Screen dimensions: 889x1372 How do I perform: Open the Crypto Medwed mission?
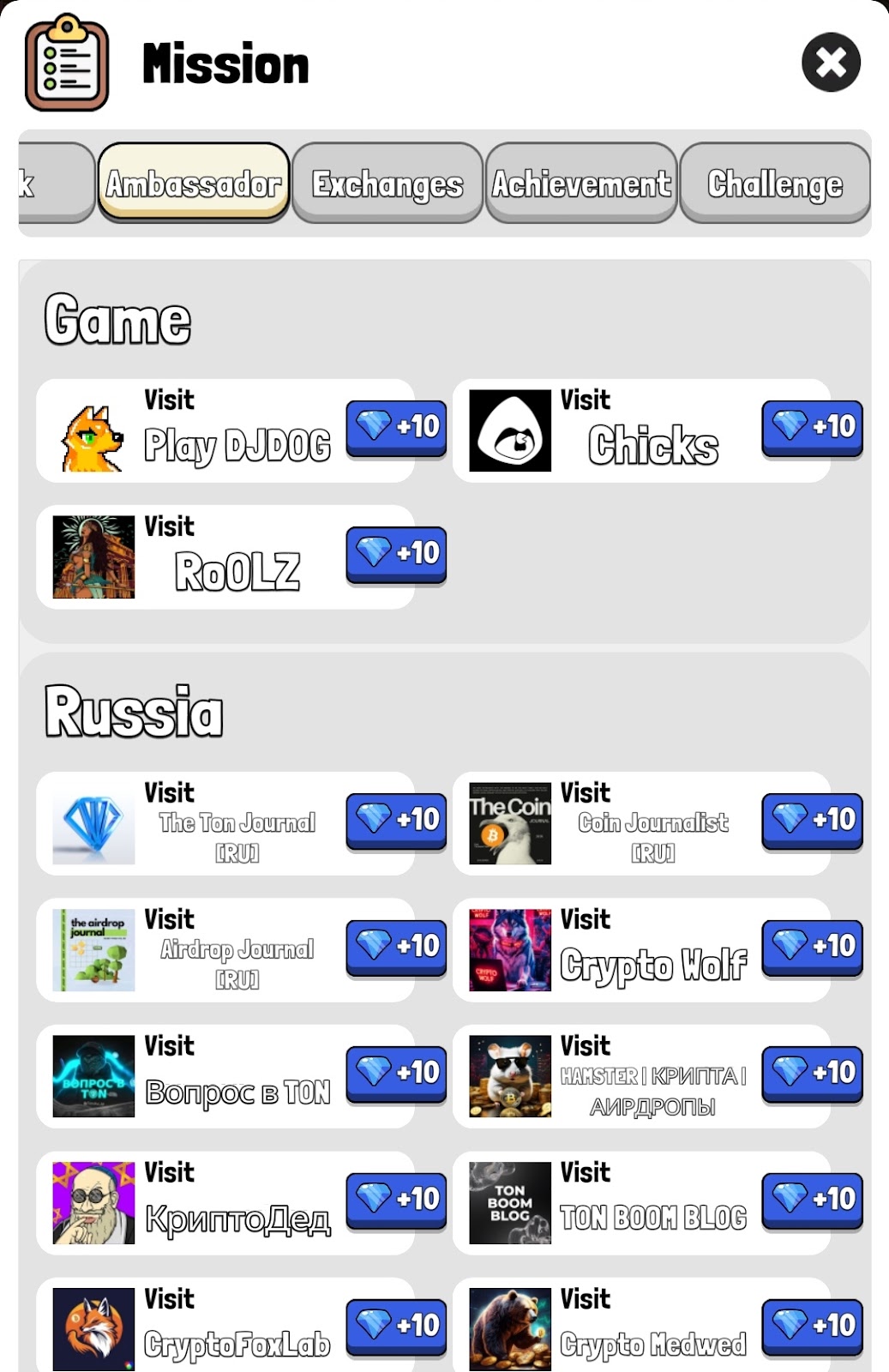point(652,1327)
